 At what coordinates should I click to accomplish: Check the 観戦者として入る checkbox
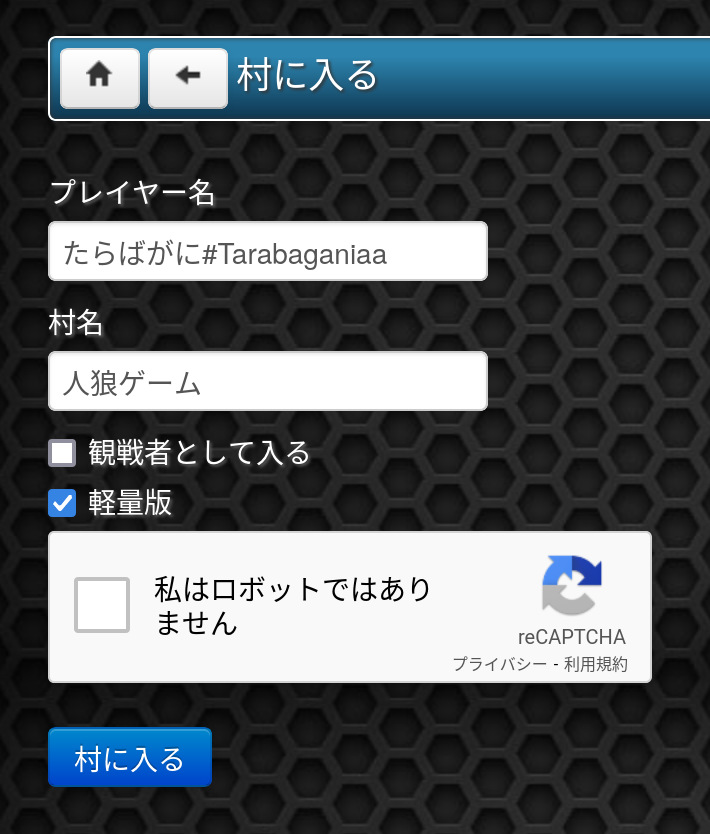(x=63, y=453)
